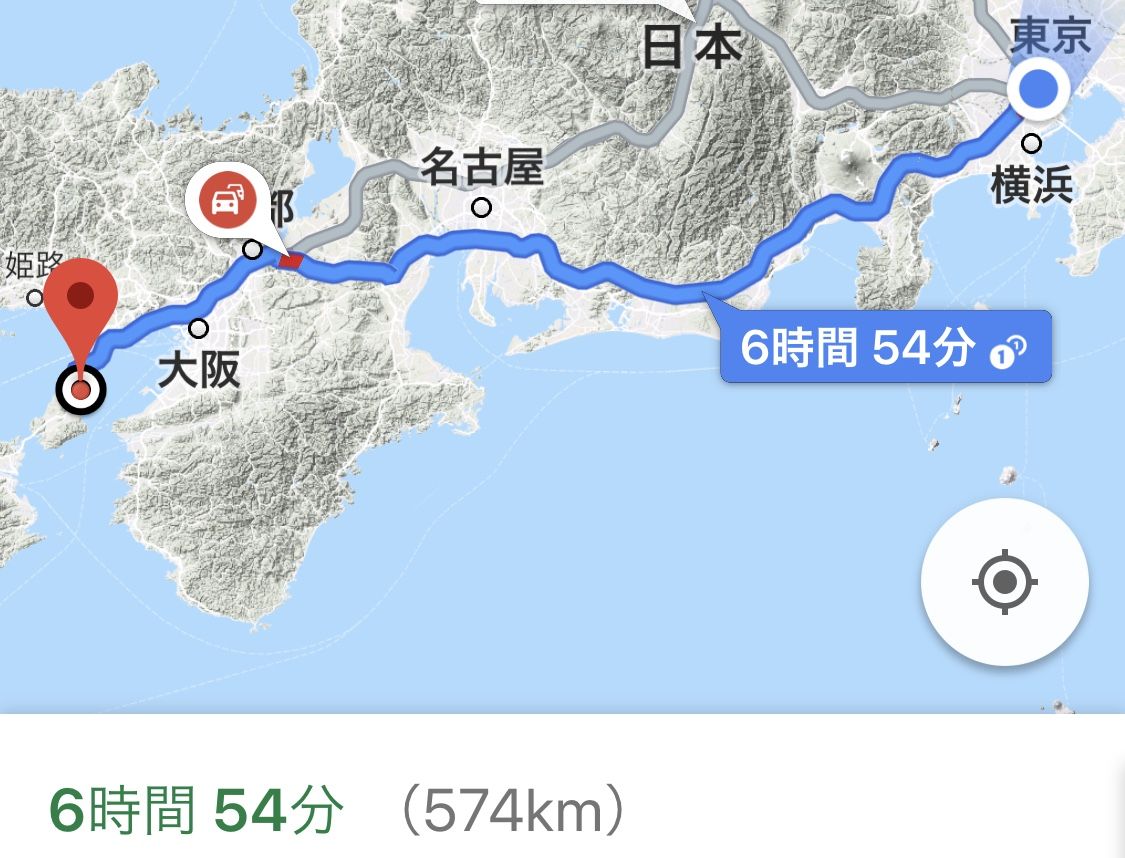This screenshot has width=1125, height=858.
Task: Center map on my current location
Action: pos(1006,582)
